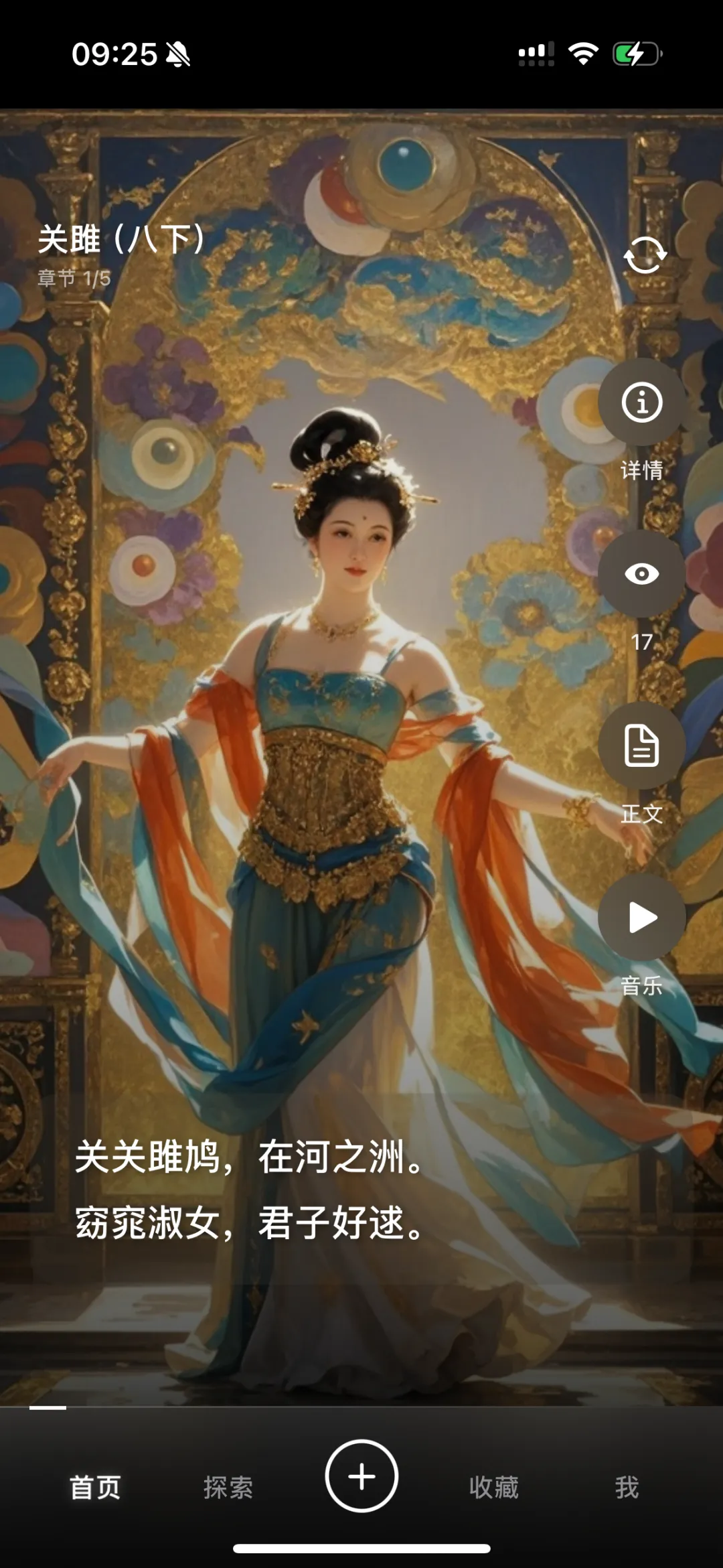Viewport: 723px width, 1568px height.
Task: Open the 收藏 favorites tab
Action: click(x=494, y=1487)
